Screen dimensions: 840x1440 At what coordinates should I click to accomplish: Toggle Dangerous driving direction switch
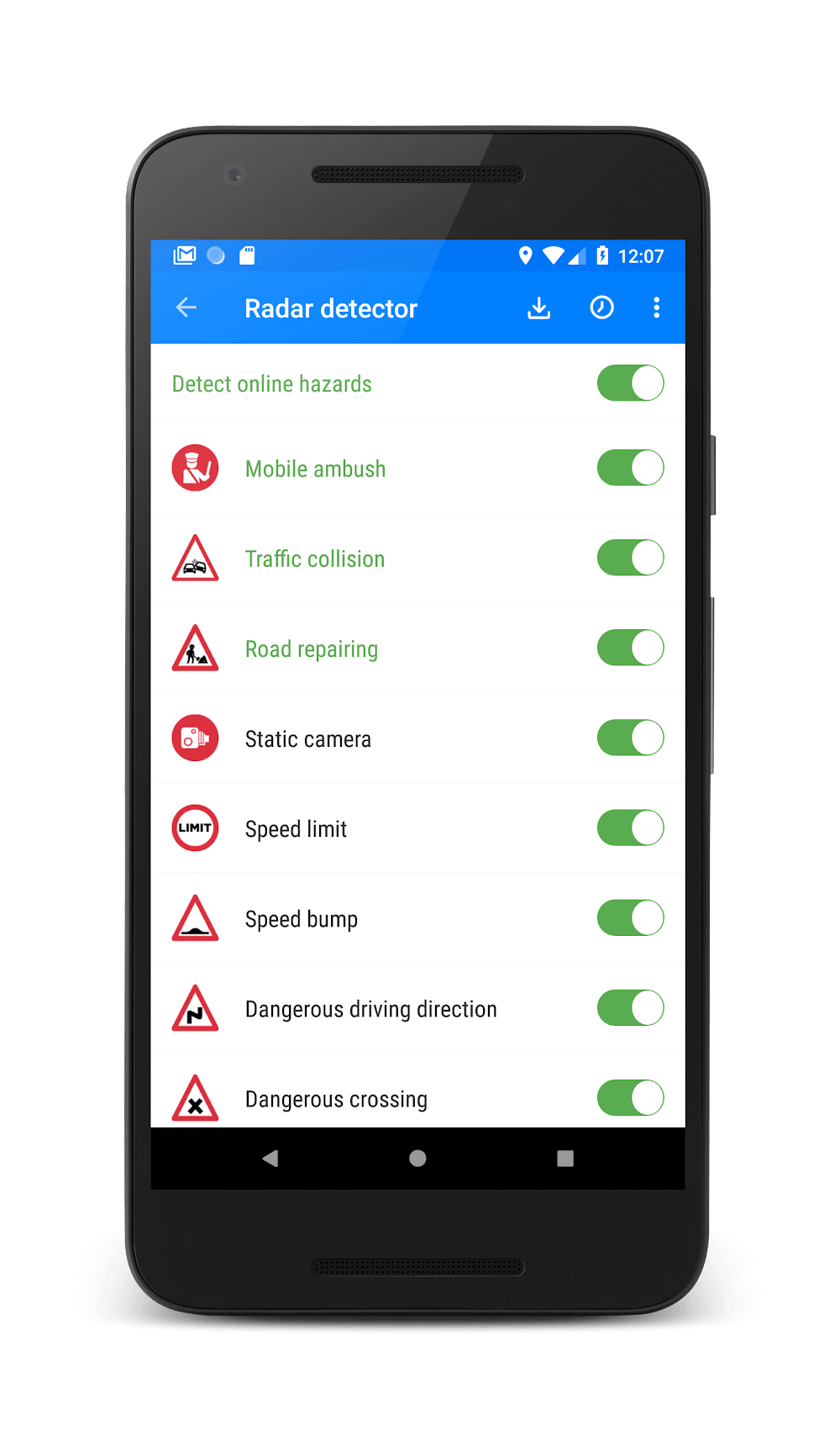pos(630,1007)
